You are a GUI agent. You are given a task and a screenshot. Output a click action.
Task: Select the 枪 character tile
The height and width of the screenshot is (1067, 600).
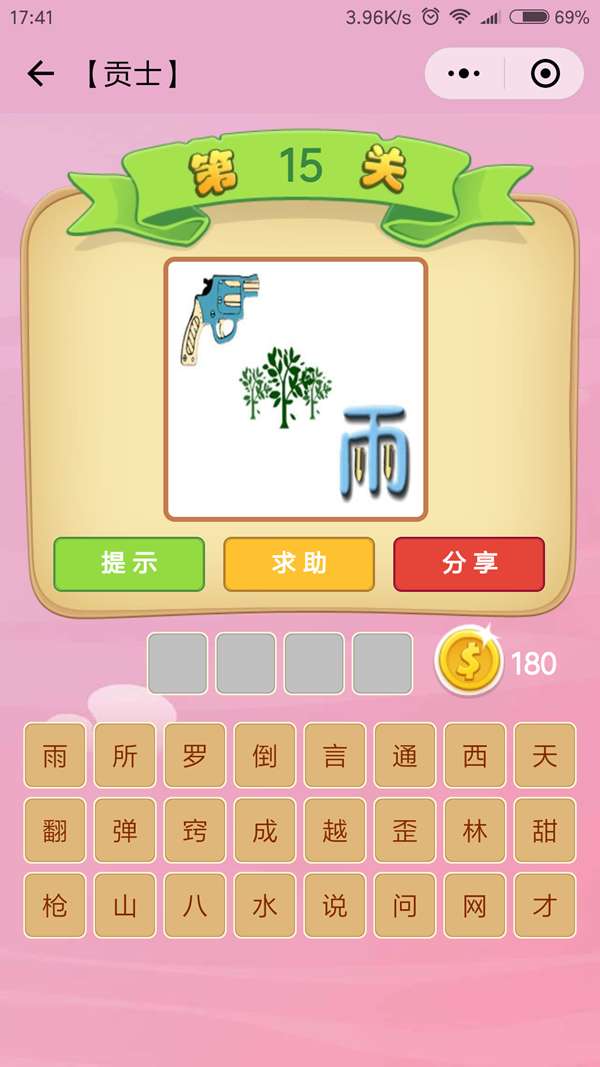click(x=55, y=906)
